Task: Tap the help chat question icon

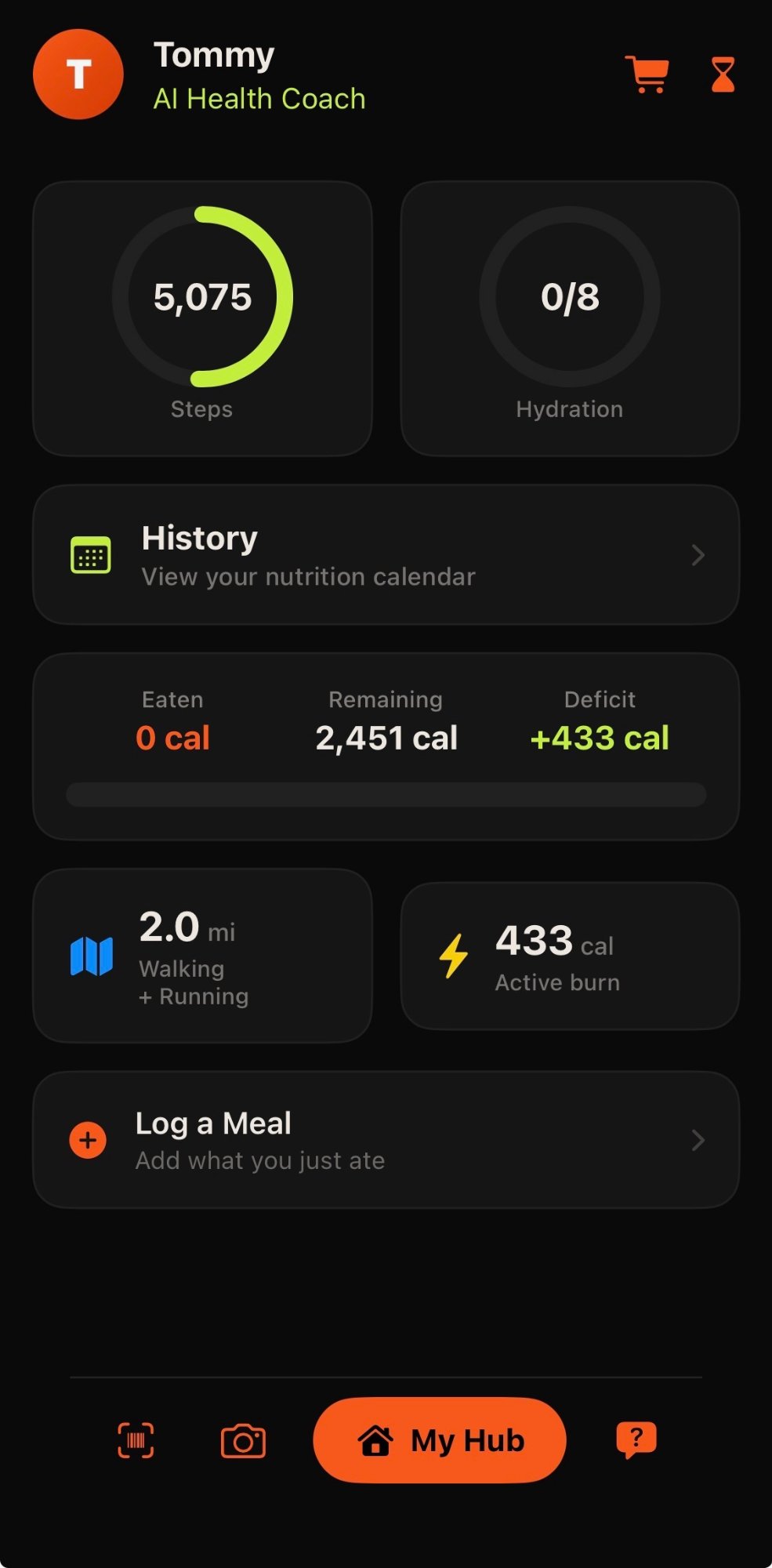Action: (x=635, y=1439)
